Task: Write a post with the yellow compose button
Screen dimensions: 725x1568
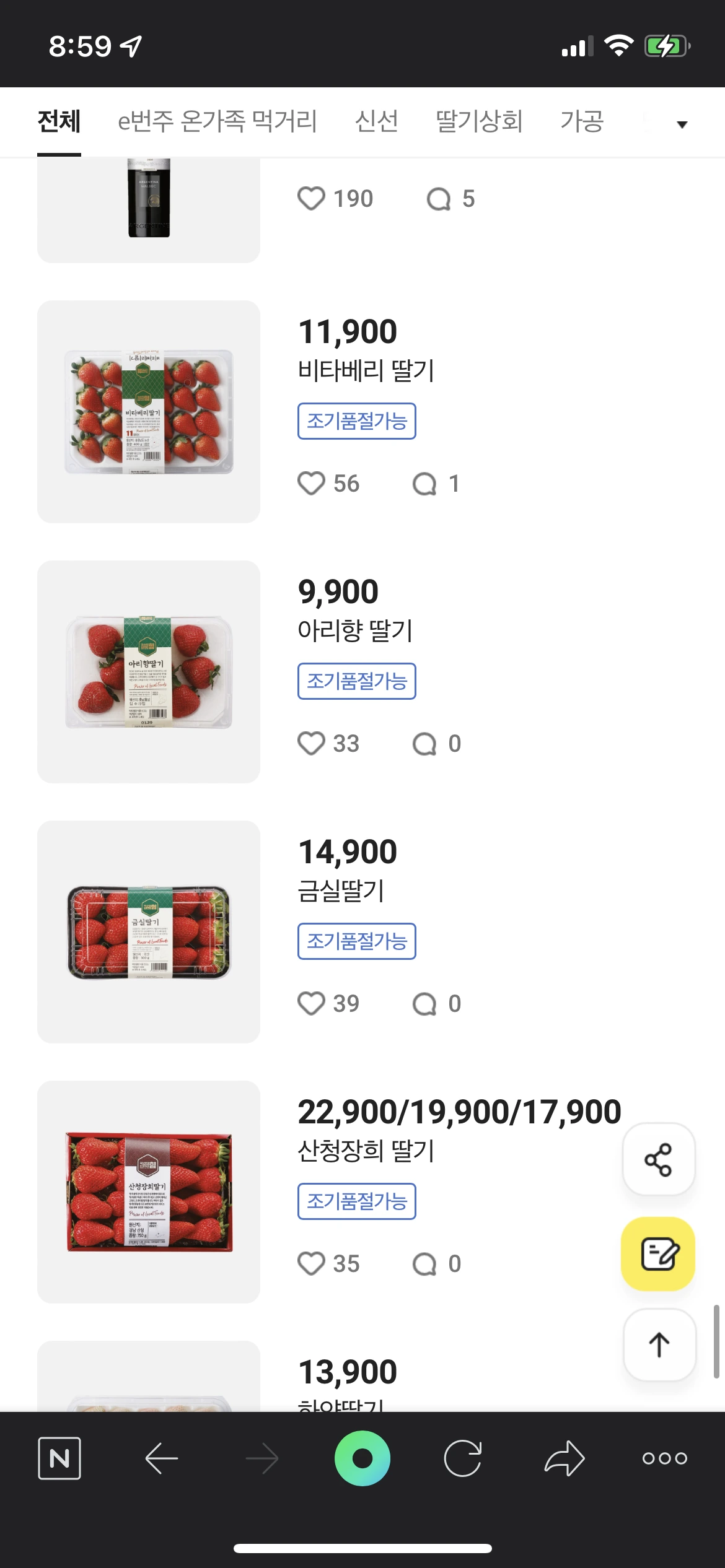Action: click(x=658, y=1254)
